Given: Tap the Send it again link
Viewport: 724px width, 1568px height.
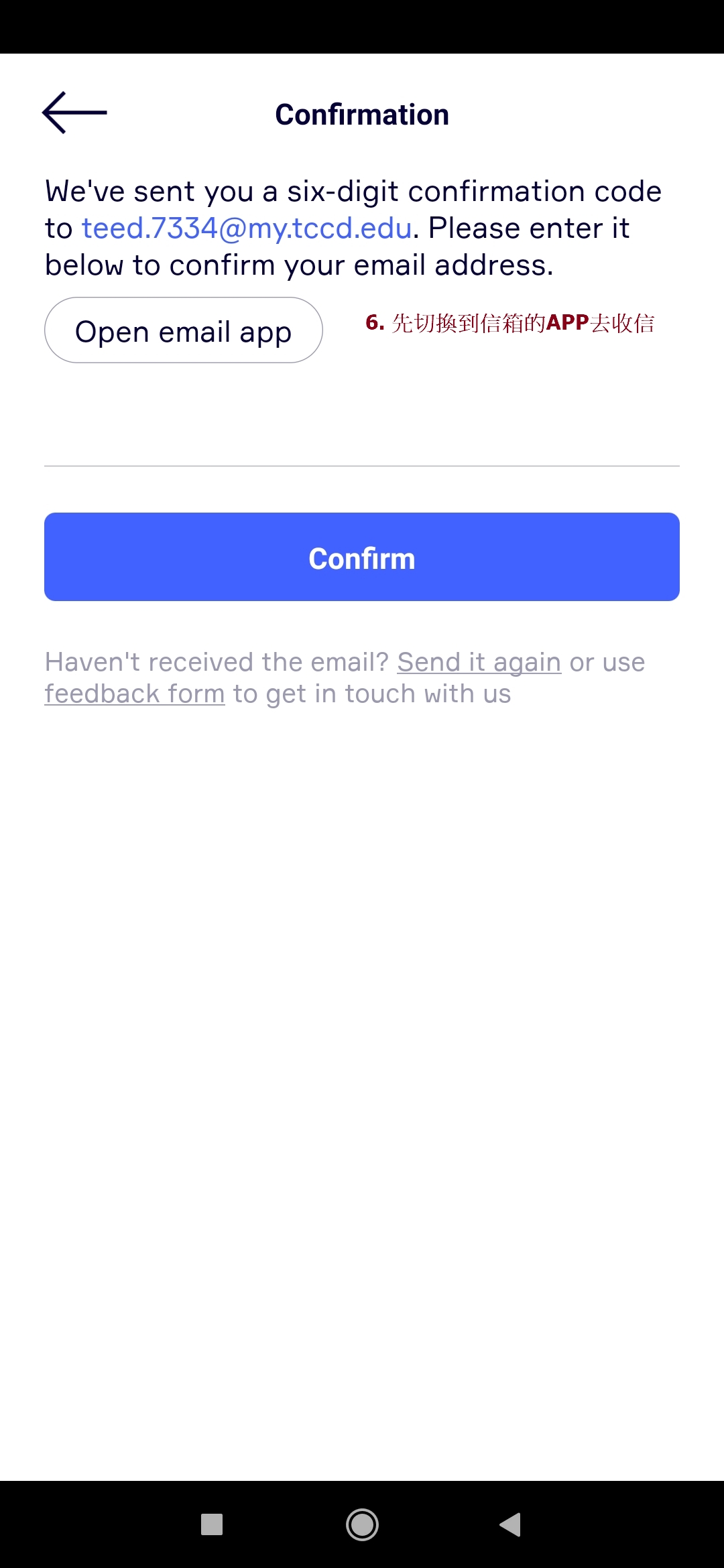Looking at the screenshot, I should (x=479, y=662).
